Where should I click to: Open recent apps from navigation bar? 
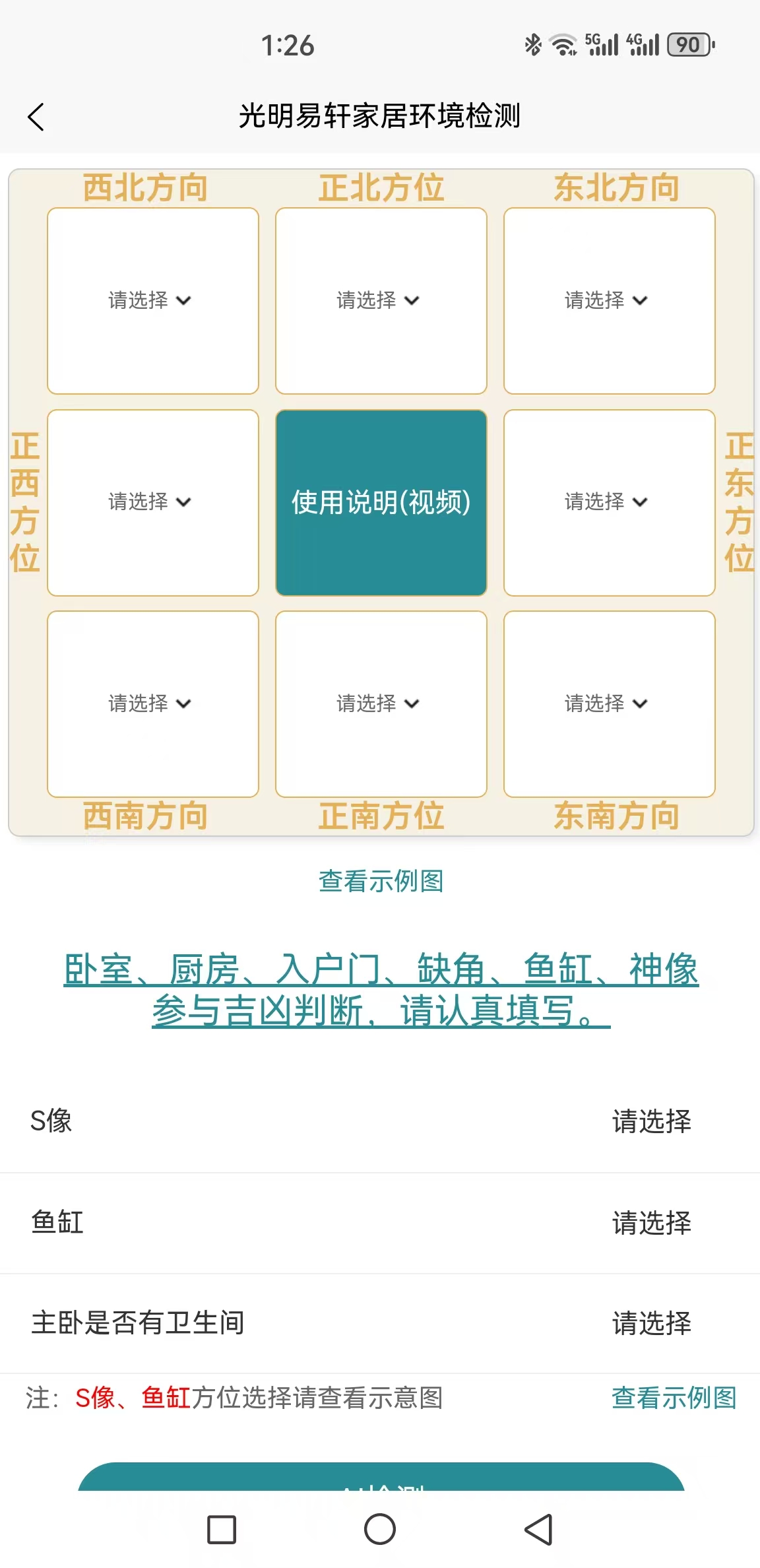(x=222, y=1529)
